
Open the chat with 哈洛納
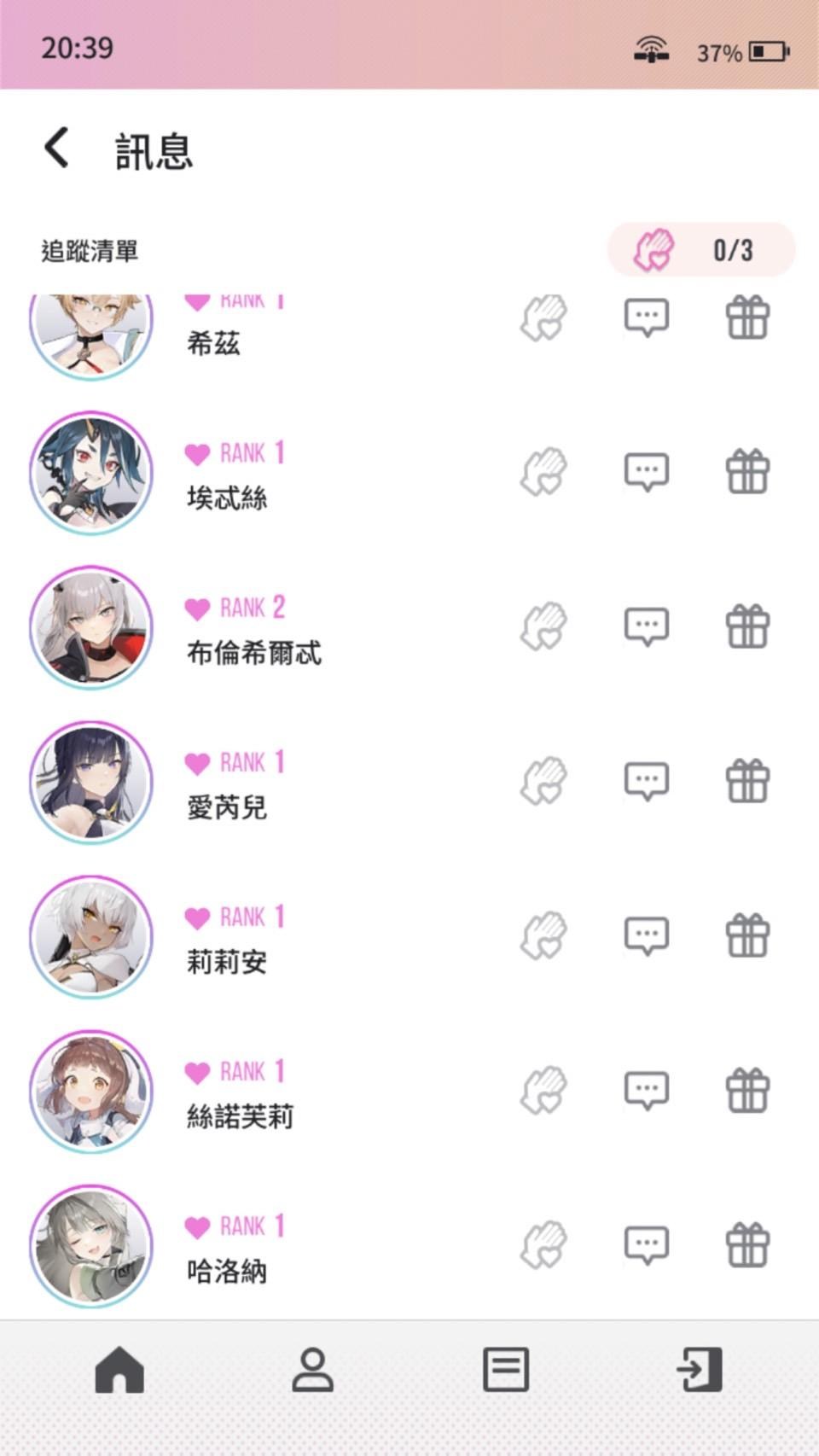click(647, 1244)
